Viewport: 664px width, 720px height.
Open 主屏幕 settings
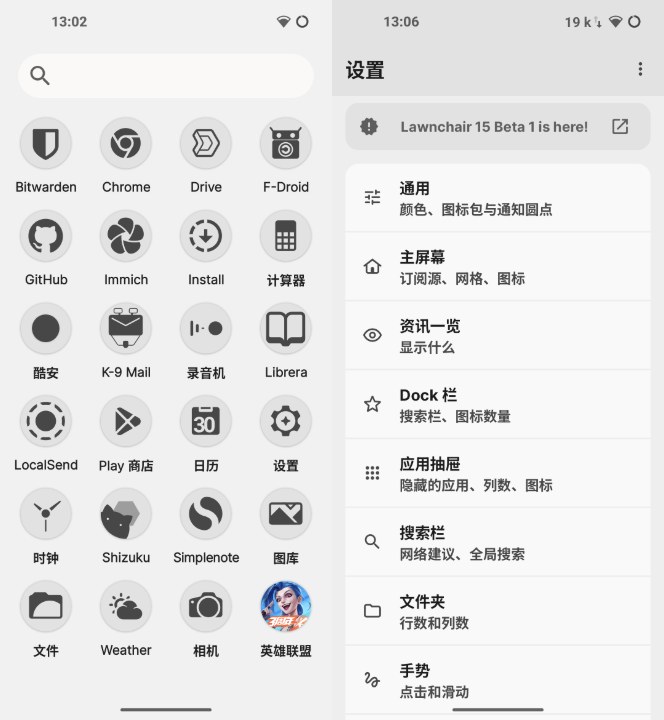(x=497, y=267)
